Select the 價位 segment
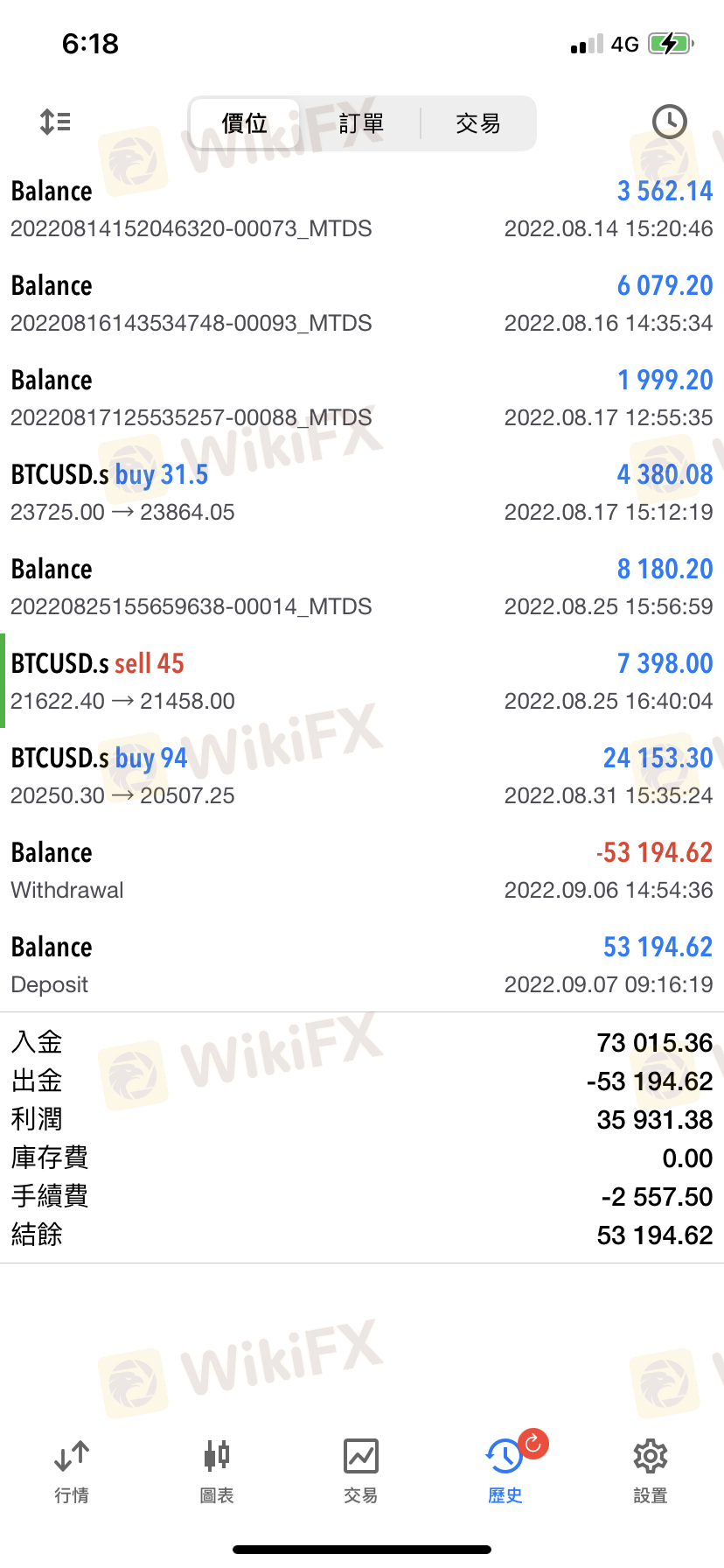 point(245,123)
